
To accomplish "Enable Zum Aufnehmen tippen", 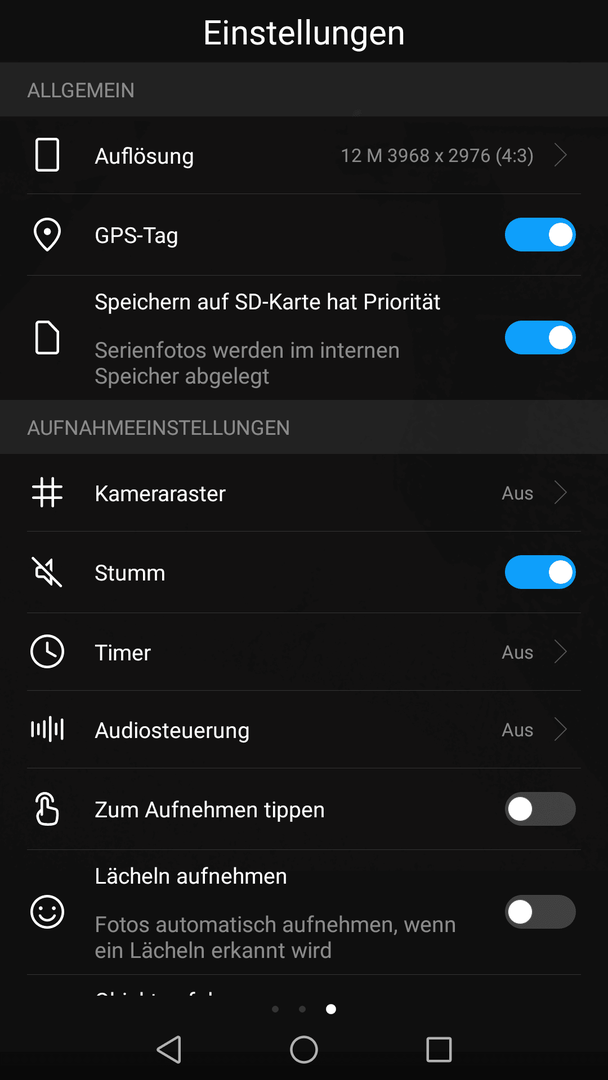I will 540,809.
